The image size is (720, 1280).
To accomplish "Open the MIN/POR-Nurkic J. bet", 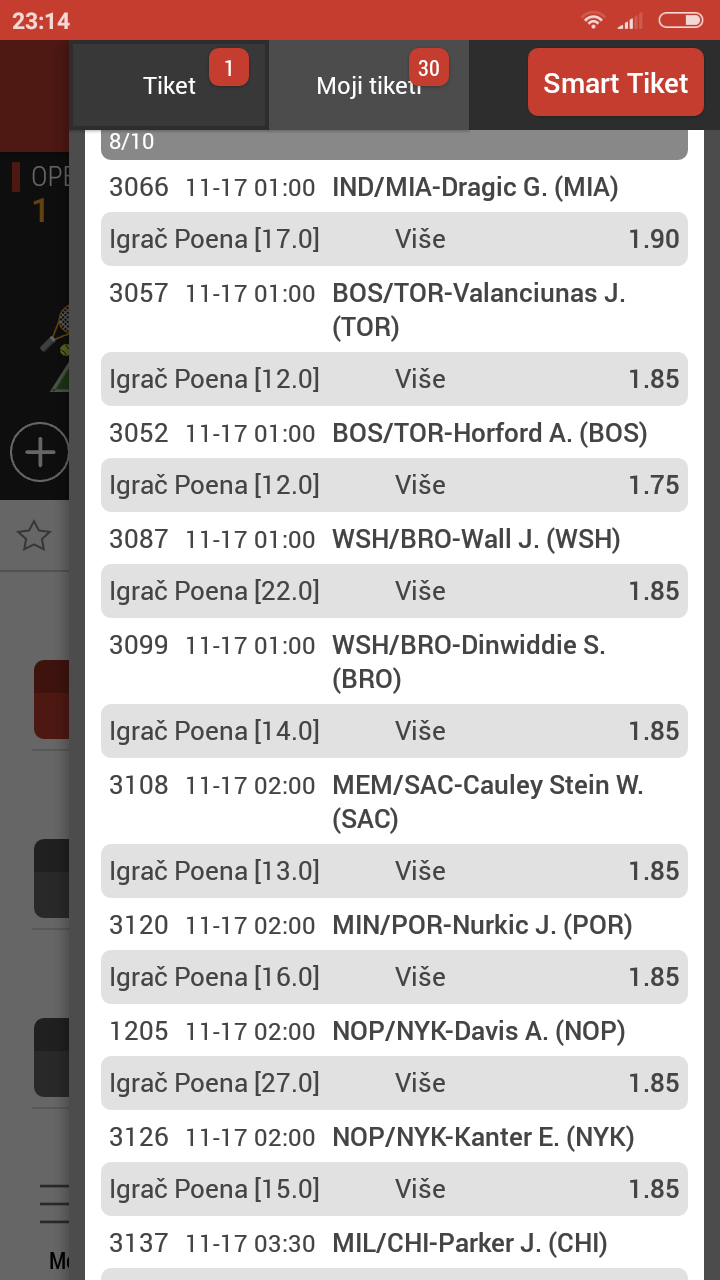I will click(394, 924).
